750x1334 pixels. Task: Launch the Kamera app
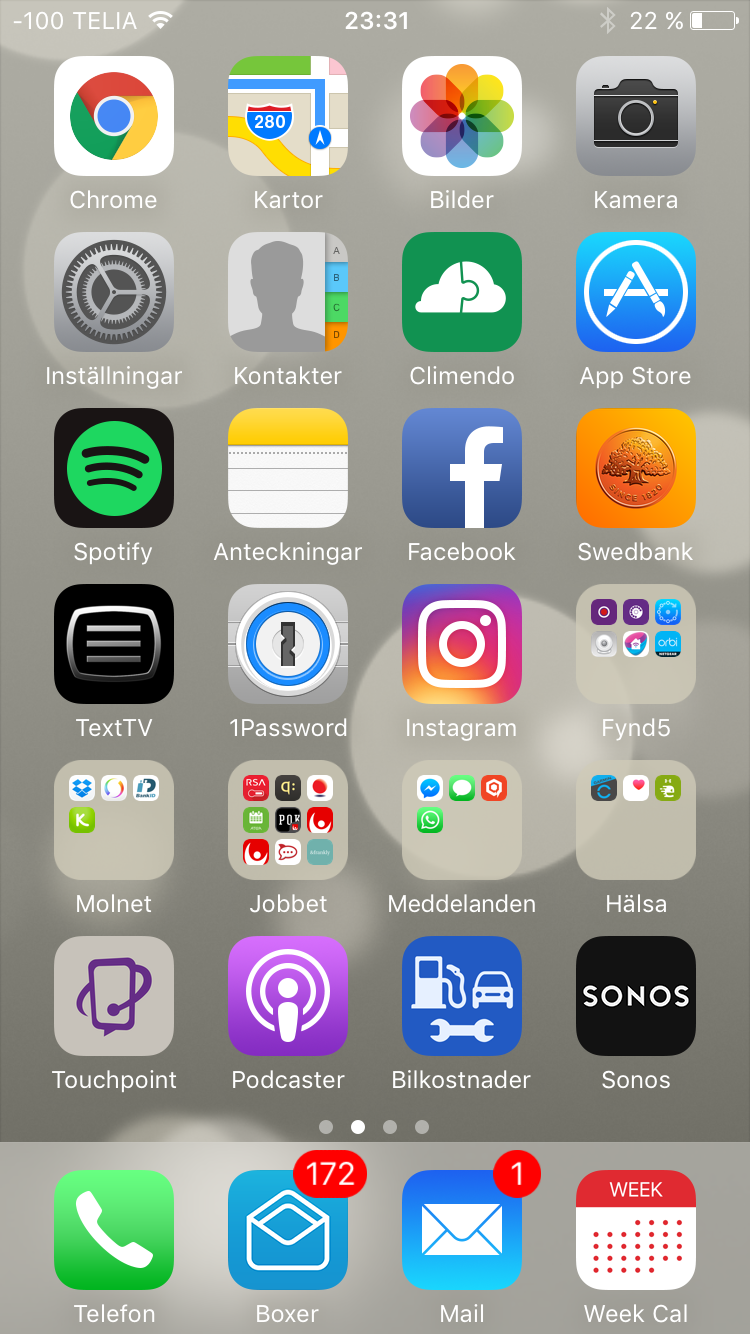click(x=636, y=116)
